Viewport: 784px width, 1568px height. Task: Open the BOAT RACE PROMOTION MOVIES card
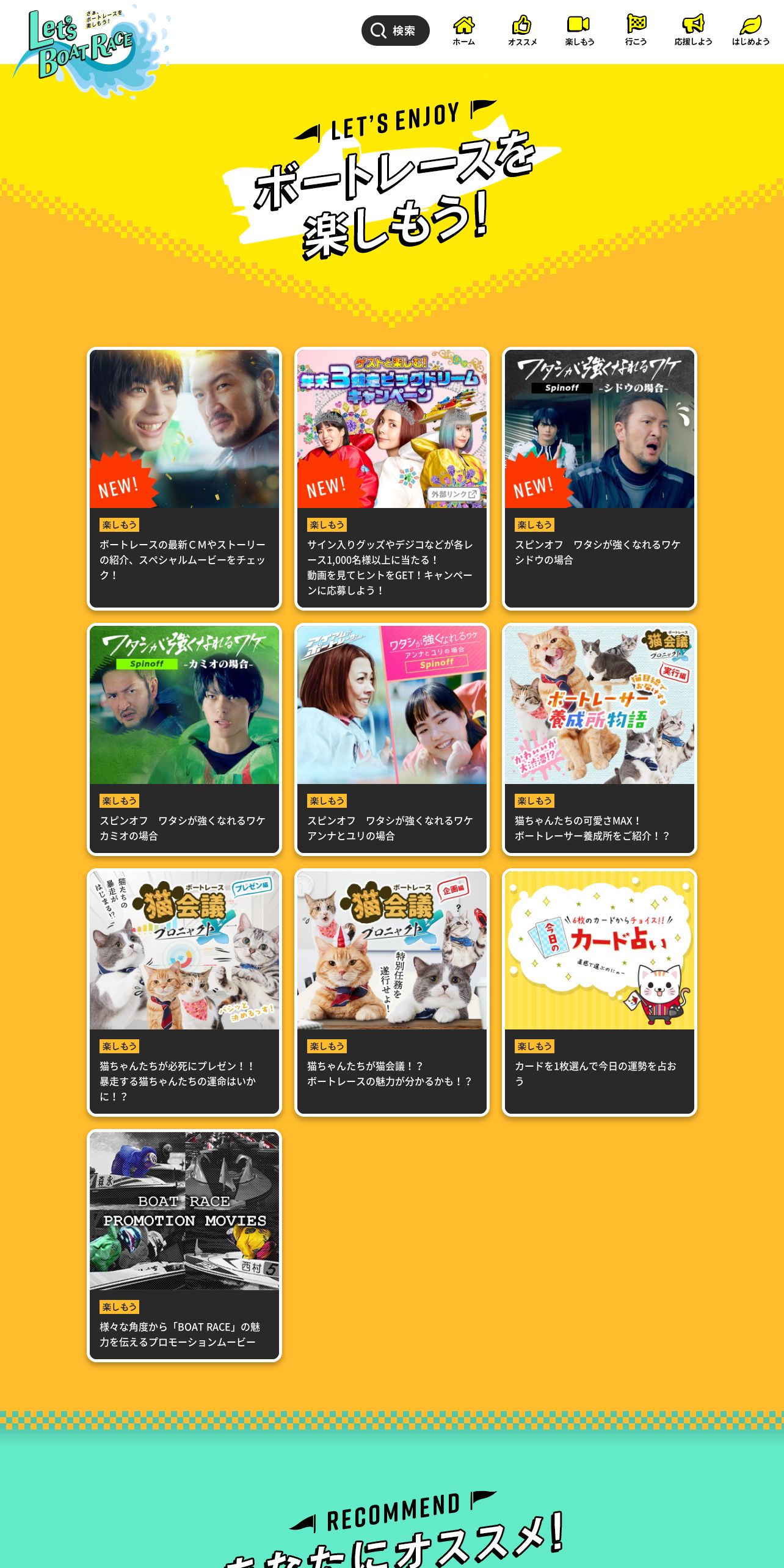click(184, 1245)
